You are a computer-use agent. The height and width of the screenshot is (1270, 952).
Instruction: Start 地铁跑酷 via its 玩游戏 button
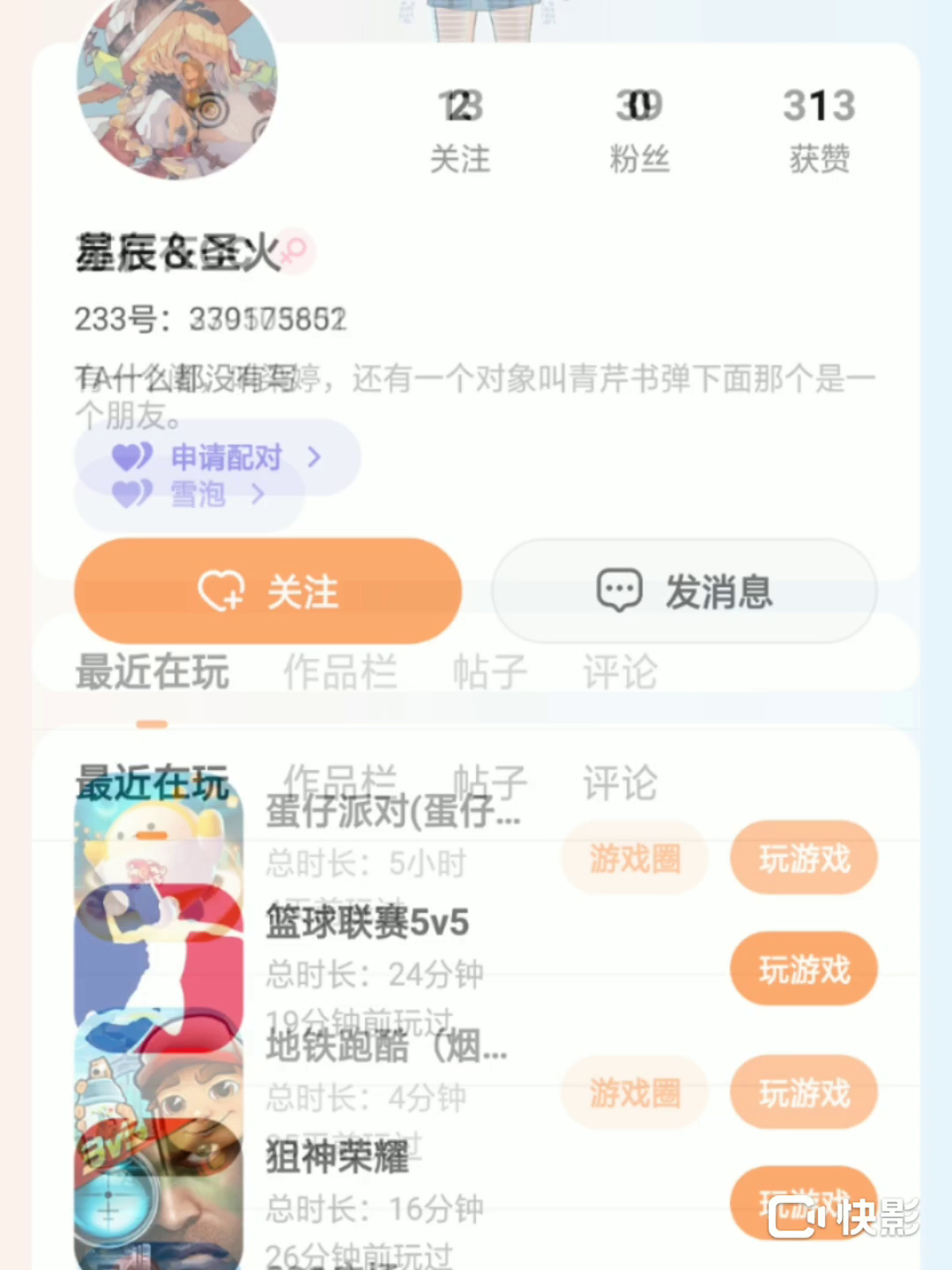803,1093
